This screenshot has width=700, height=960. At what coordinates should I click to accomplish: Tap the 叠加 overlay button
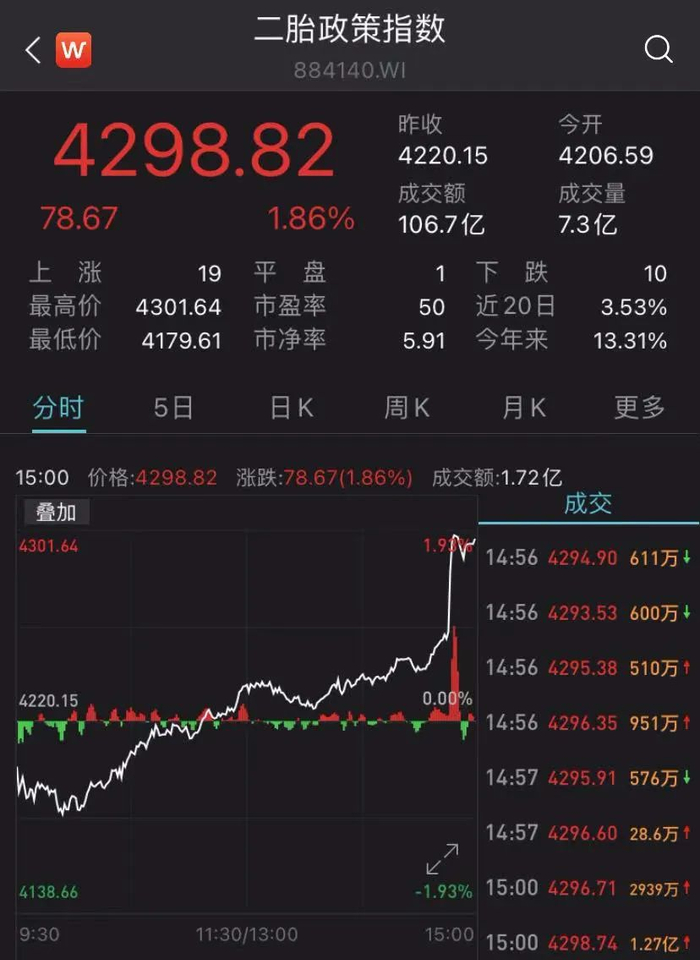pos(56,512)
